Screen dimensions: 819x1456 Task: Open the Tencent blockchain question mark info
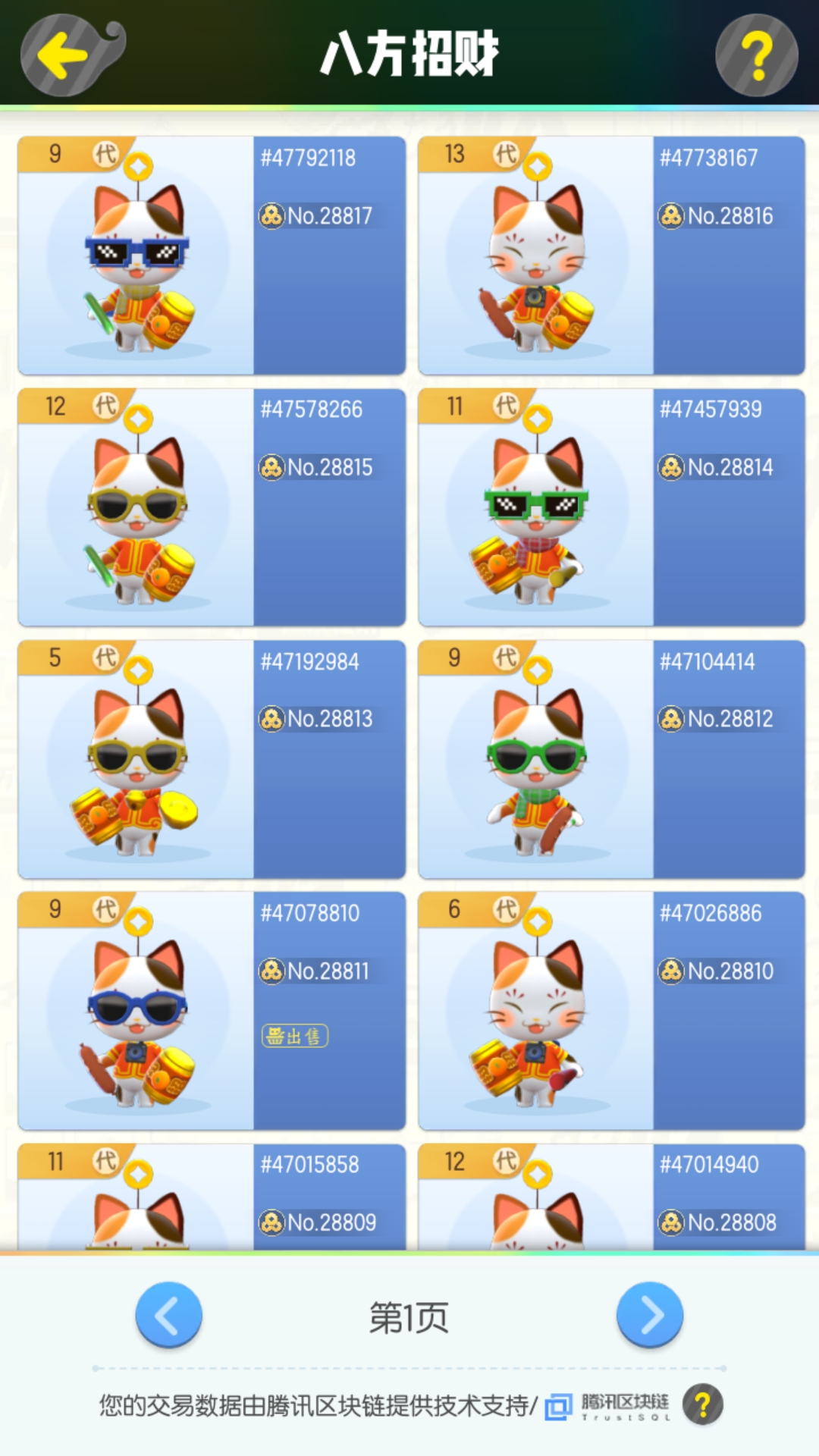(702, 1404)
